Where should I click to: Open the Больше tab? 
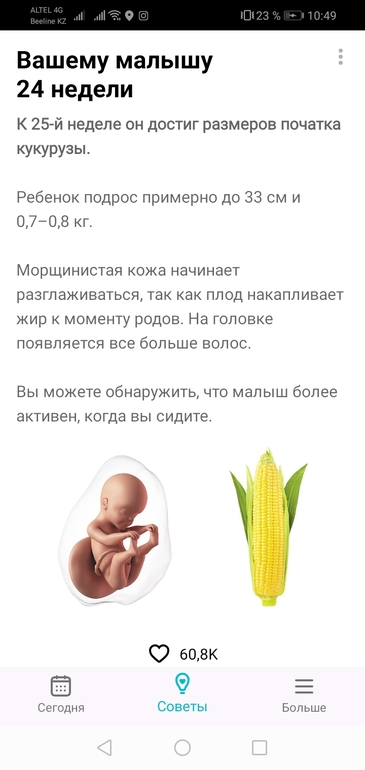point(304,694)
